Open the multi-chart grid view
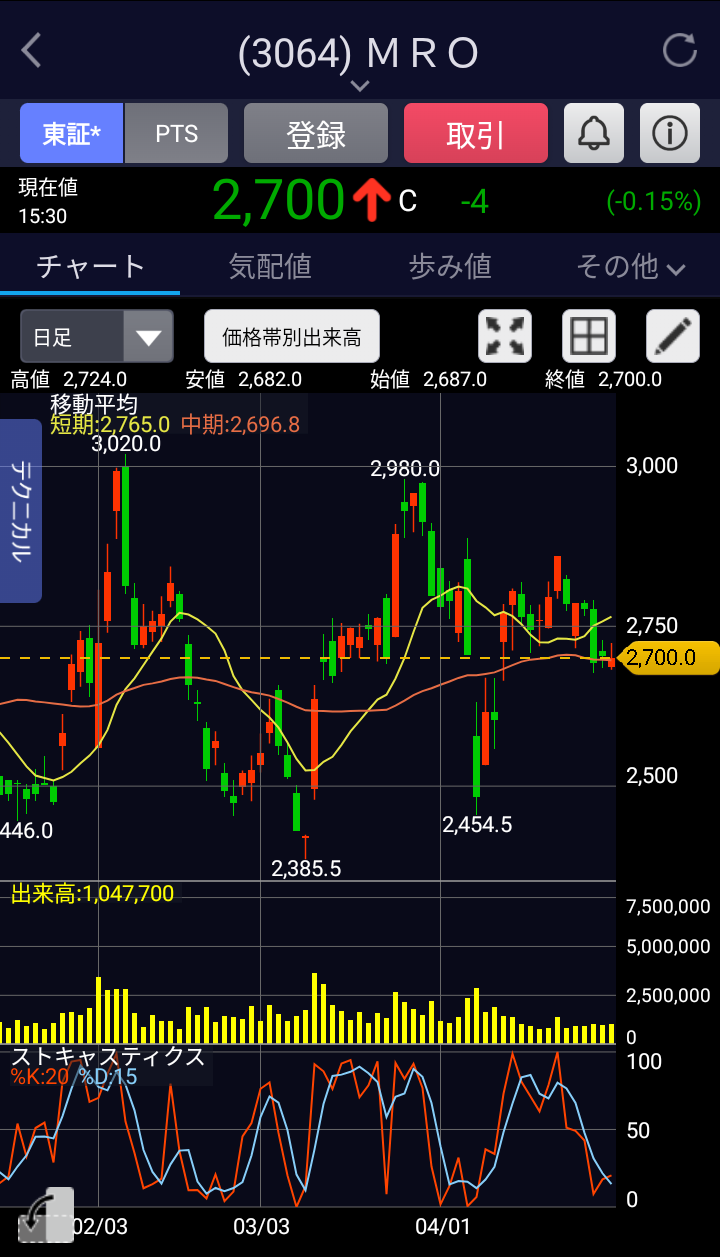This screenshot has height=1257, width=720. pos(589,336)
